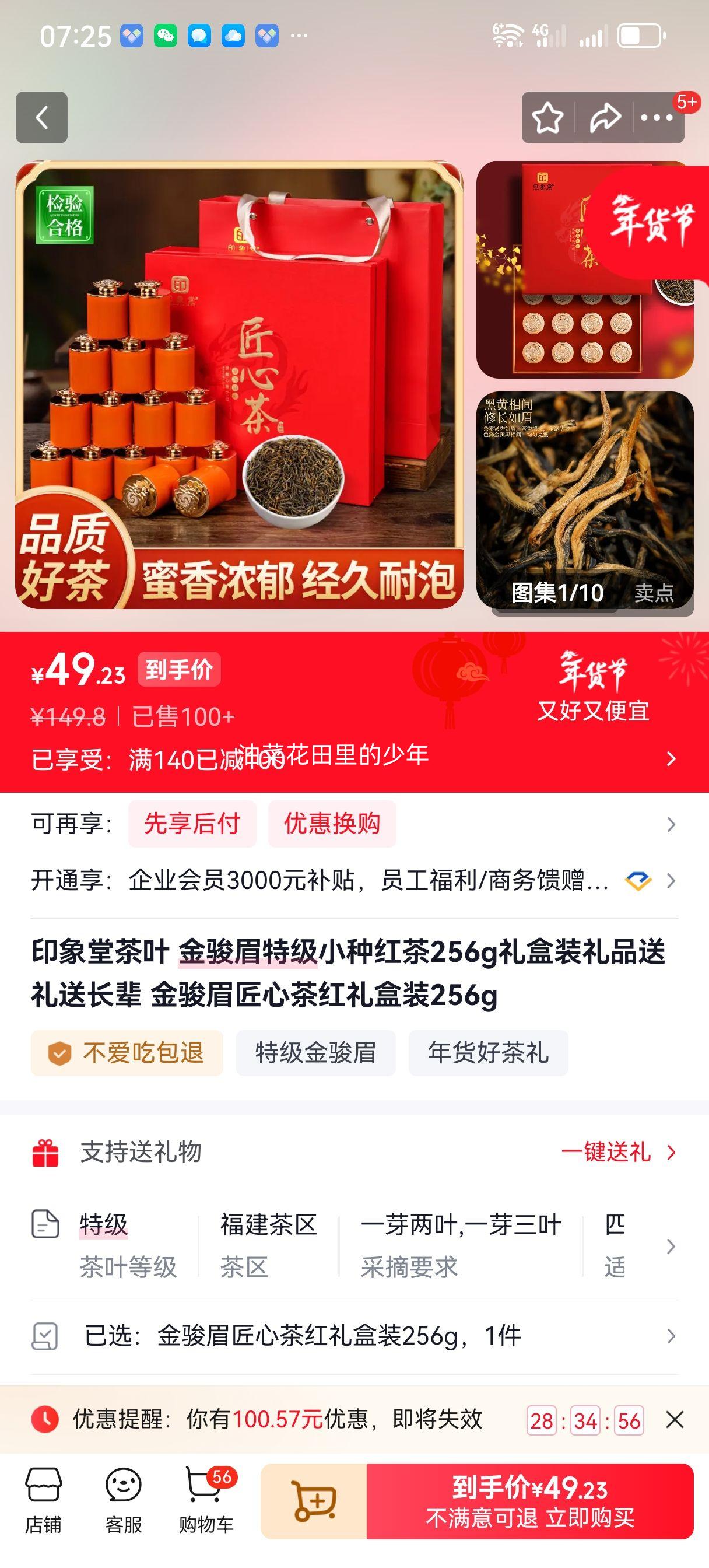Image resolution: width=709 pixels, height=1568 pixels.
Task: Tap the back arrow at top left
Action: pos(43,117)
